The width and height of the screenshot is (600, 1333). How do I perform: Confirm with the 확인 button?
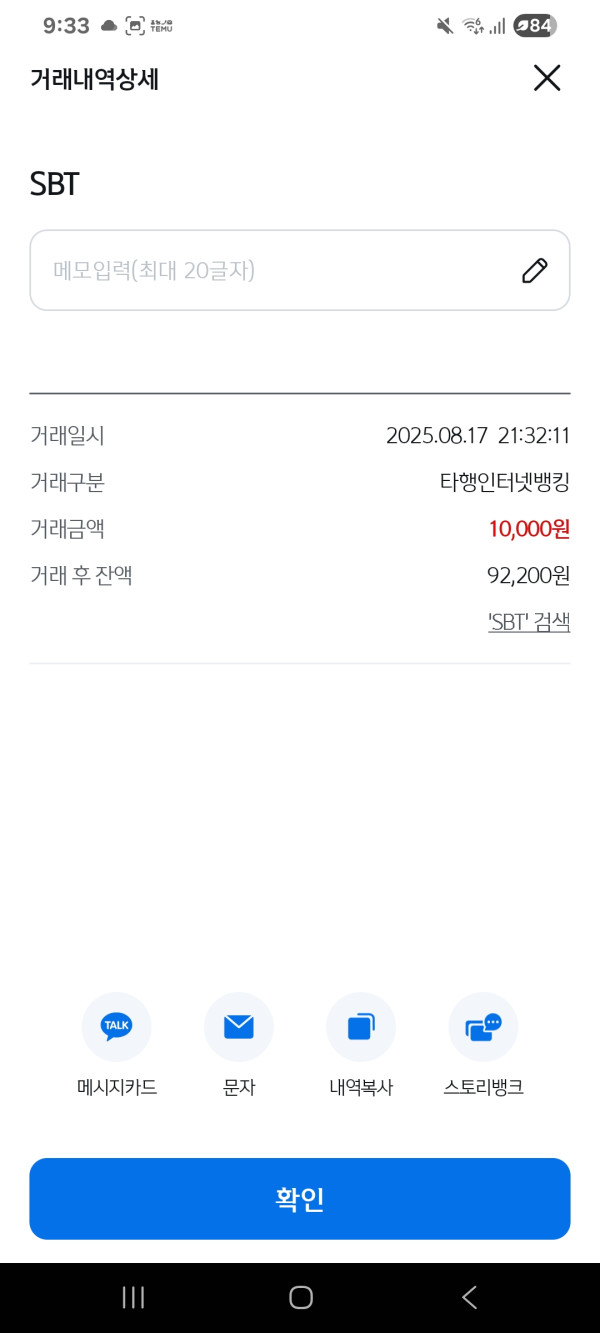[x=300, y=1199]
